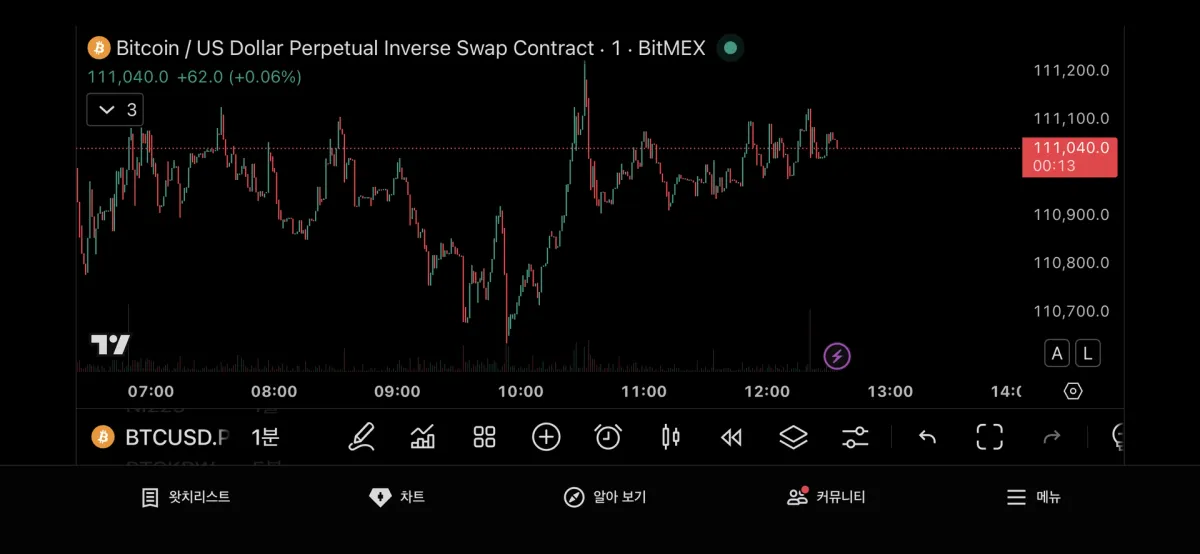Start bar replay with rewind icon

[732, 437]
